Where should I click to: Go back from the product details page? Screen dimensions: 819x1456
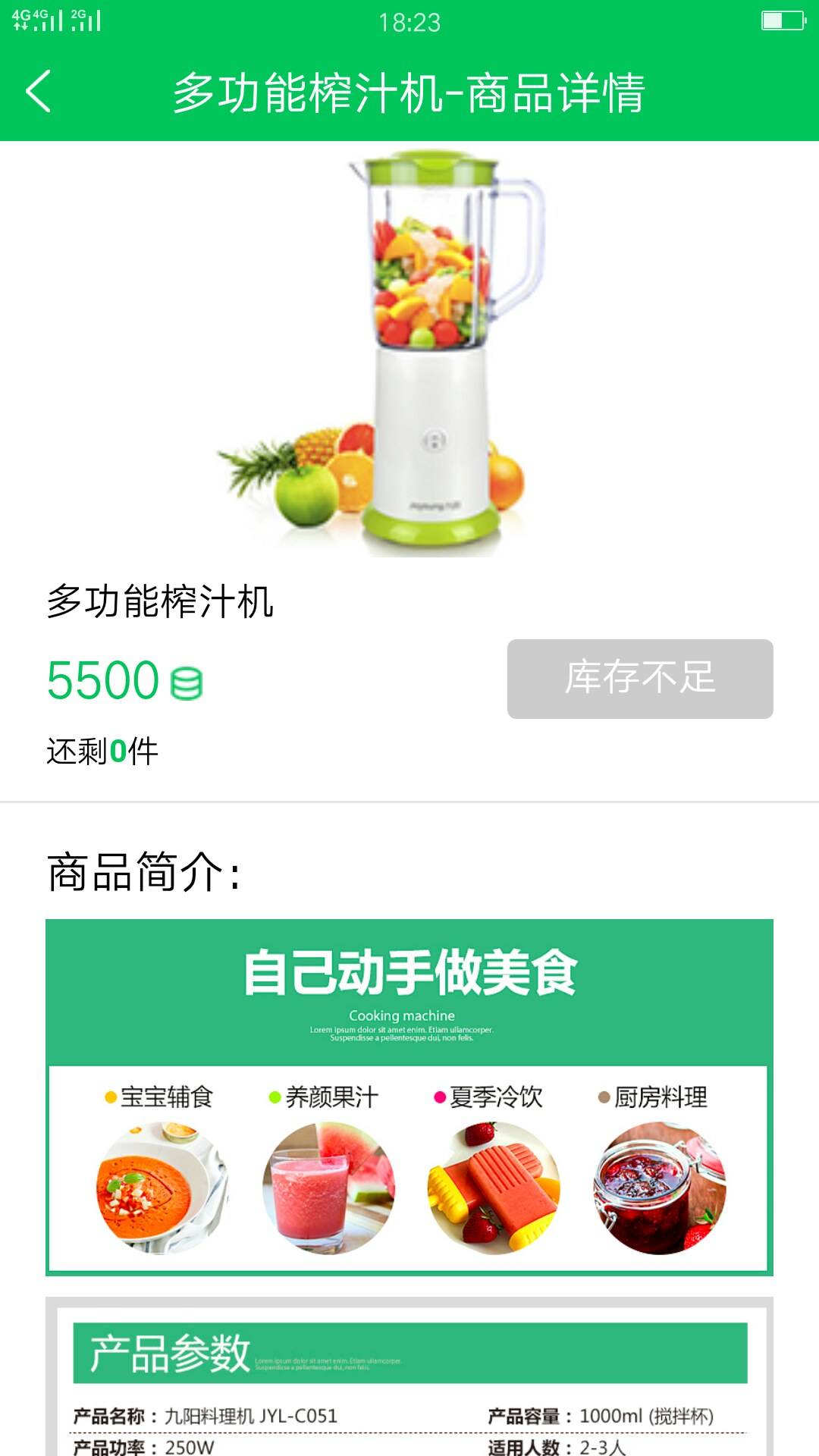39,92
